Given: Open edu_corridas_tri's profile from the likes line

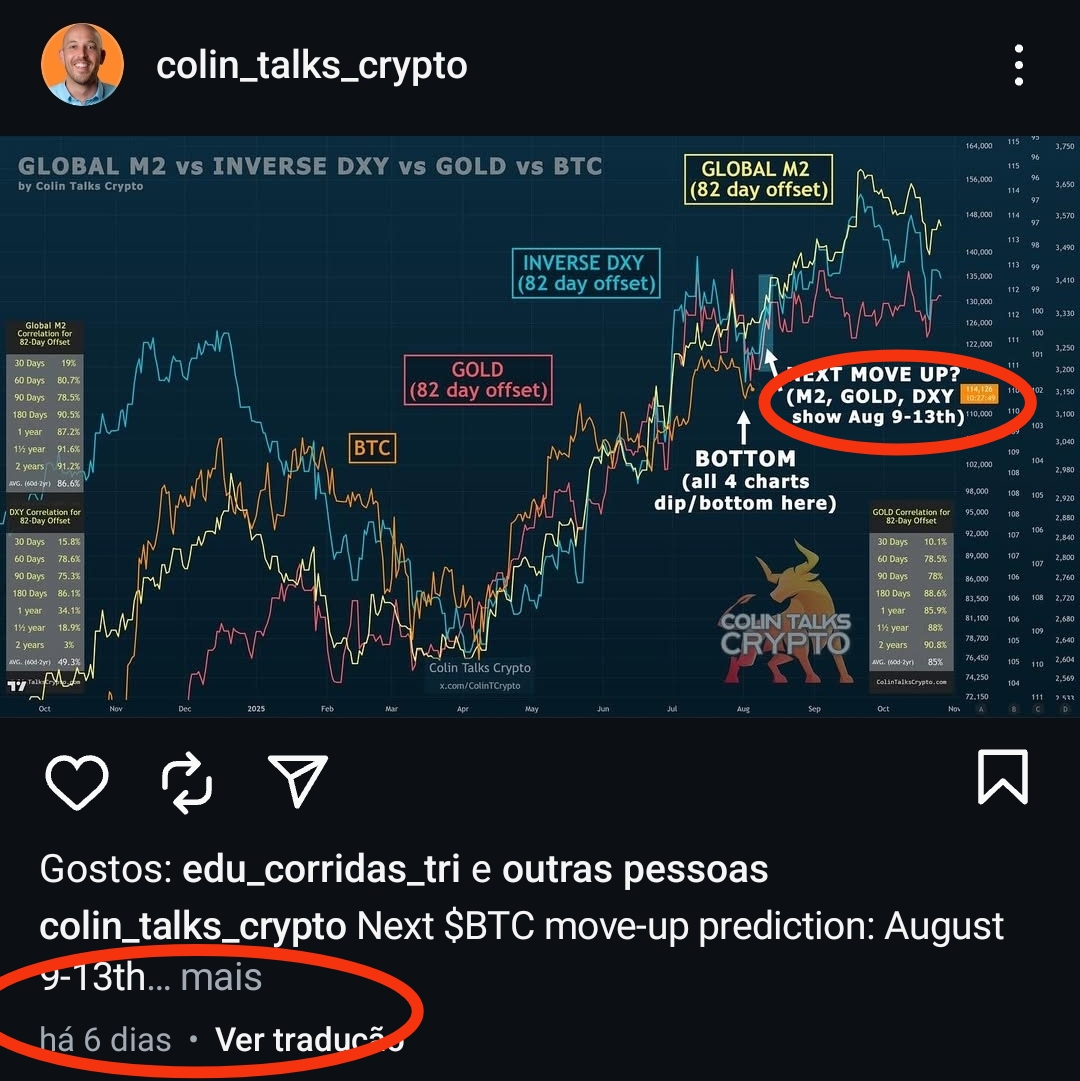Looking at the screenshot, I should [x=320, y=870].
